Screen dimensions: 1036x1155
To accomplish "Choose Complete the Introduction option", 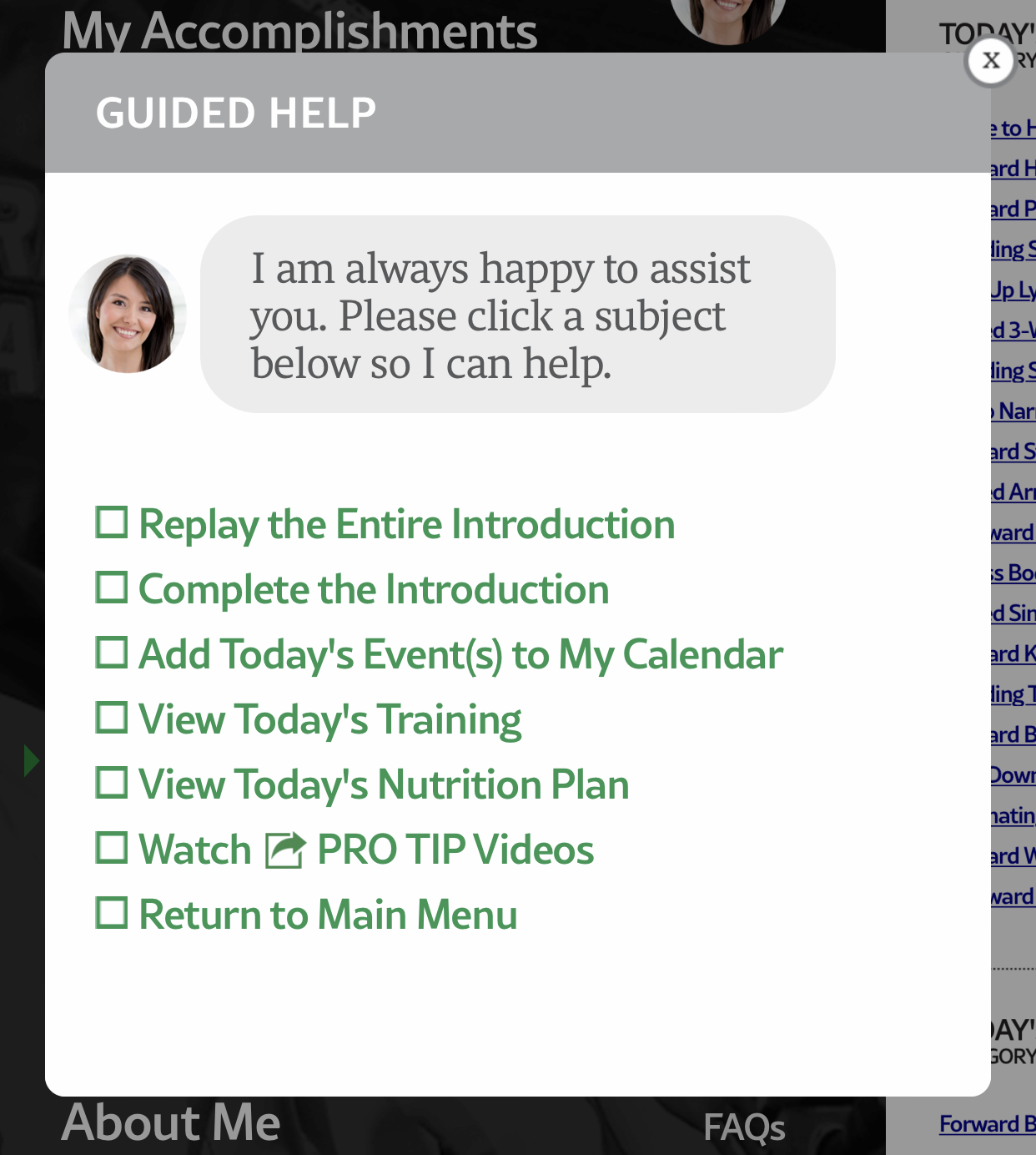I will [x=373, y=590].
